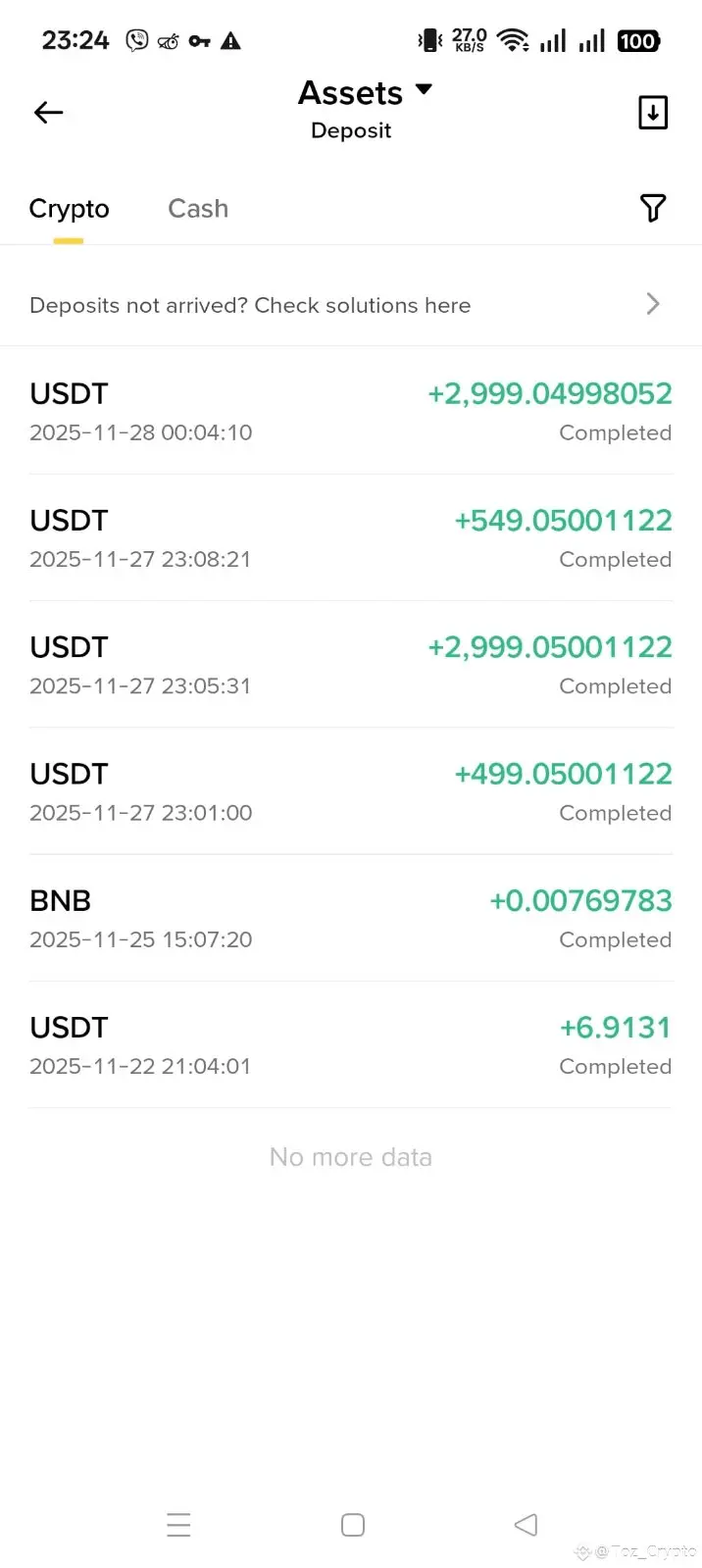Switch to the Cash tab
Screen dimensions: 702x1568
(198, 209)
